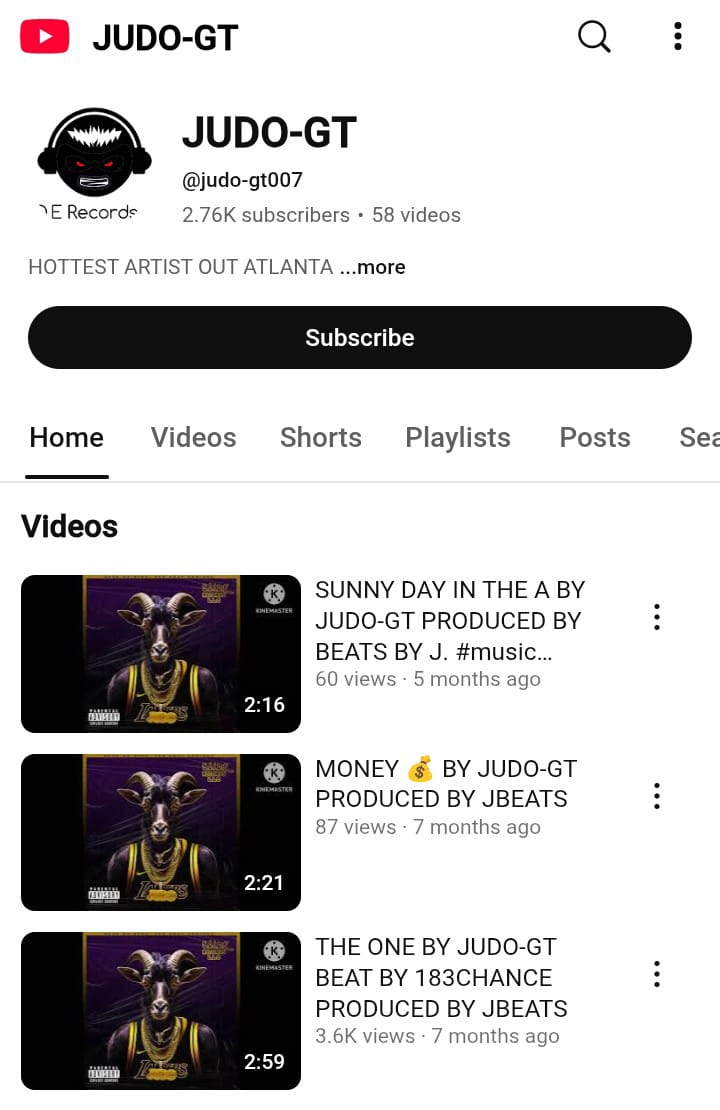View the JUDO-GT channel avatar
Image resolution: width=720 pixels, height=1110 pixels.
tap(95, 155)
